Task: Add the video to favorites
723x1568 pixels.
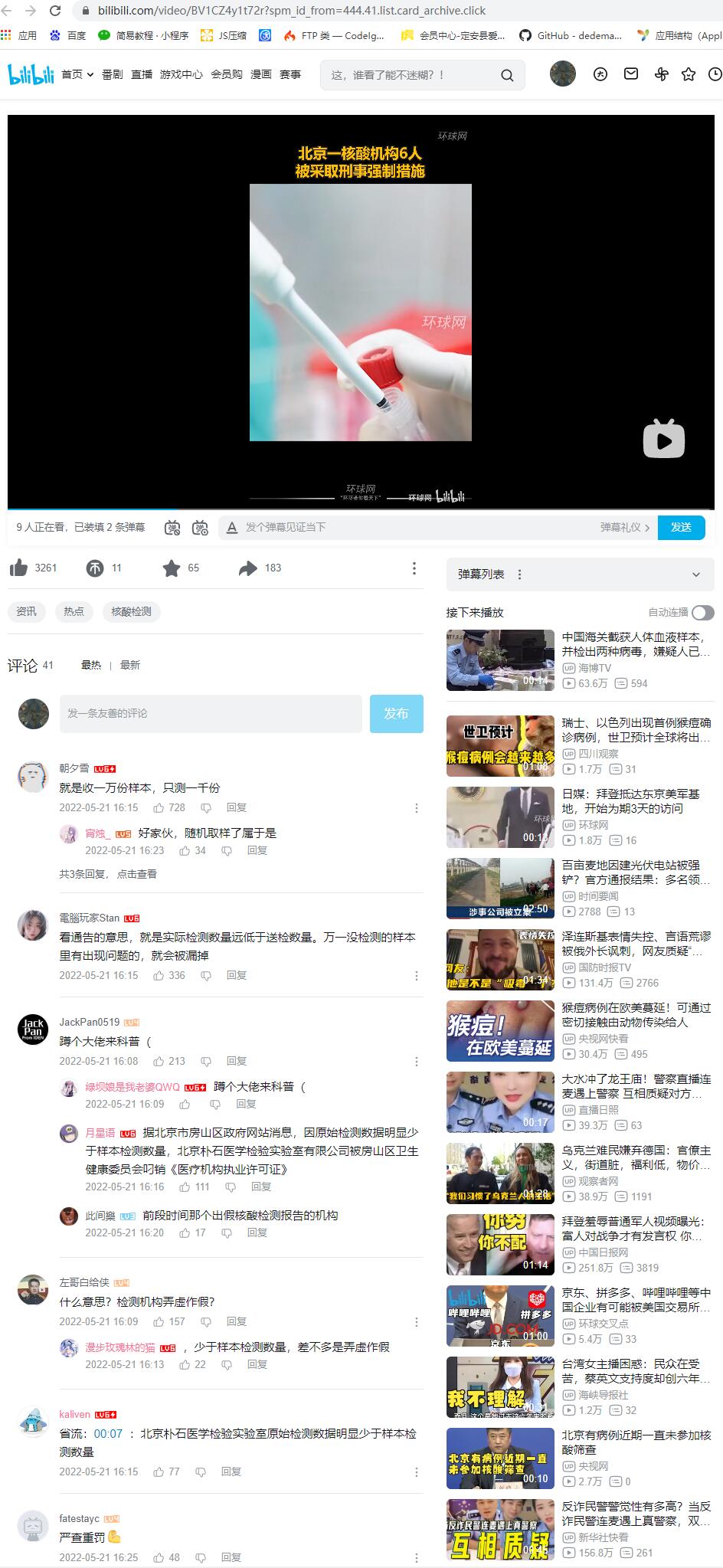Action: click(x=172, y=568)
